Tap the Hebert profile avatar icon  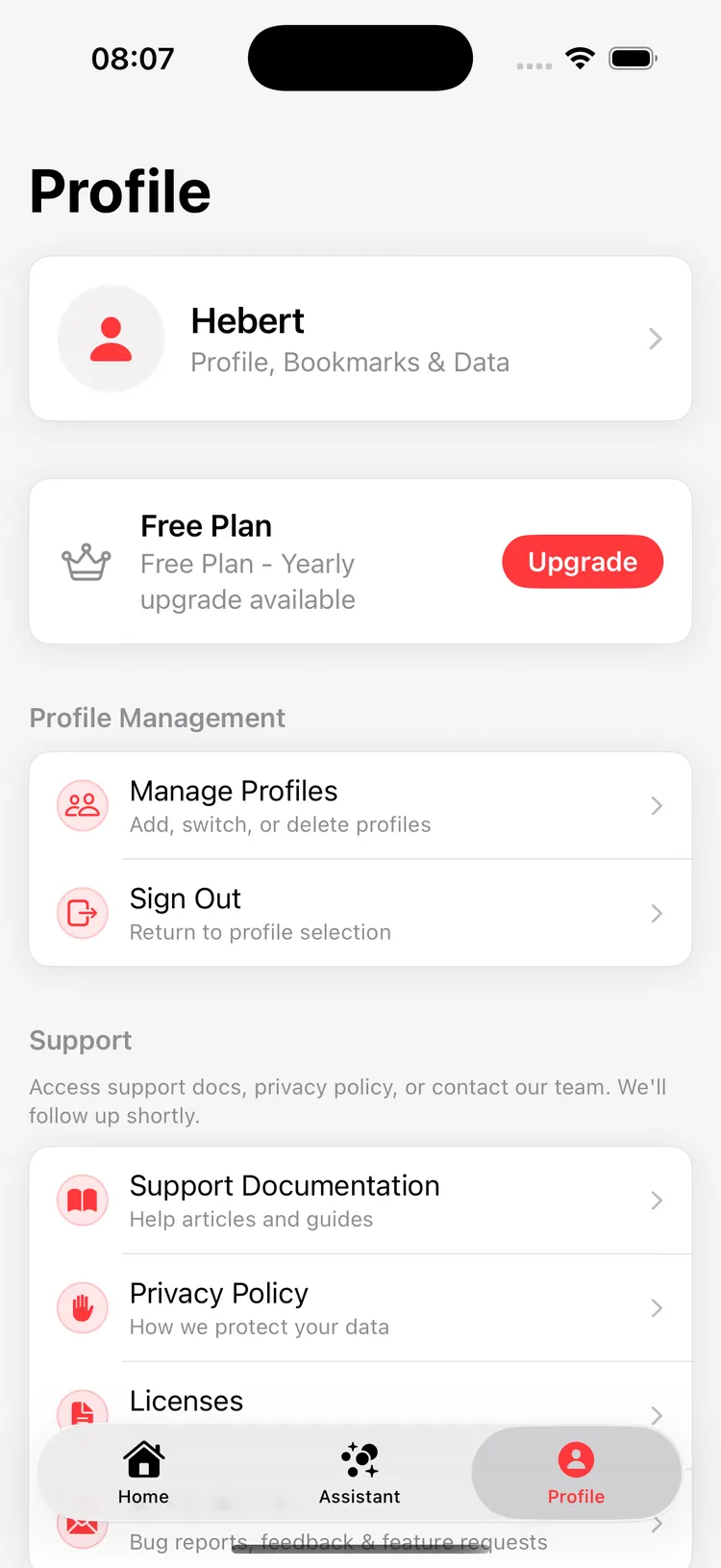[x=112, y=339]
